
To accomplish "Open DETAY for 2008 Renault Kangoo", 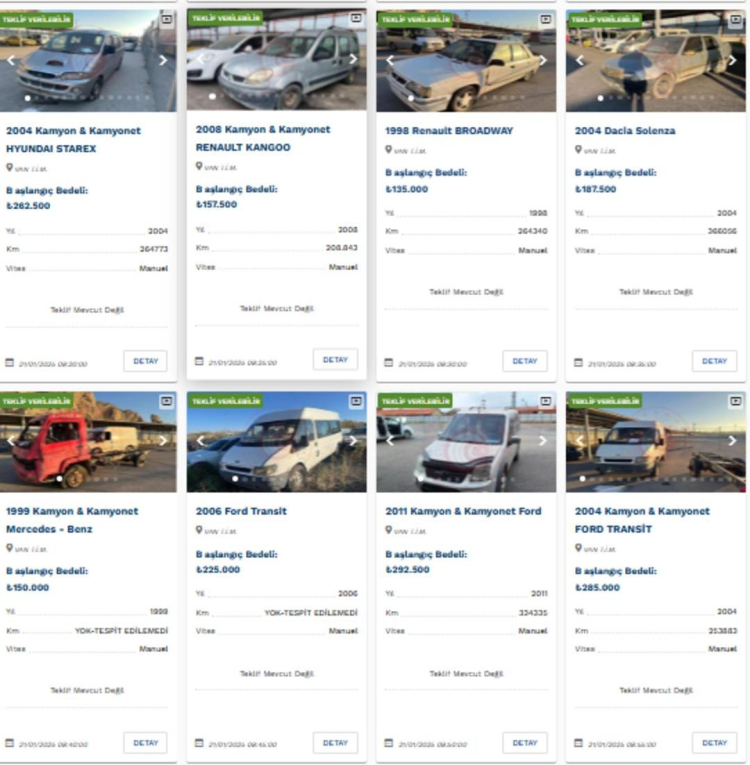I will [x=335, y=360].
